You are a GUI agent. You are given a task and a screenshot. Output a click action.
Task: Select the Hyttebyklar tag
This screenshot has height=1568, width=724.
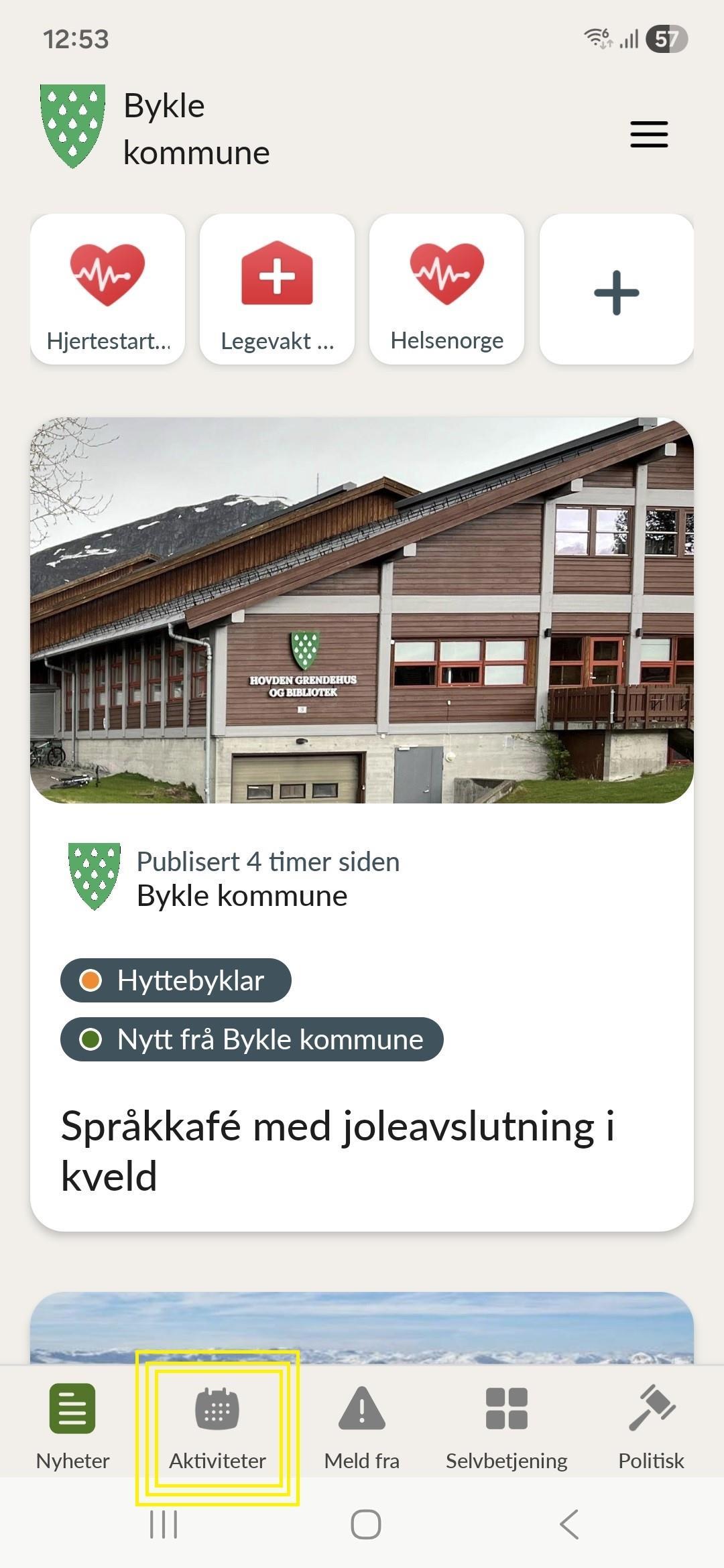click(176, 980)
